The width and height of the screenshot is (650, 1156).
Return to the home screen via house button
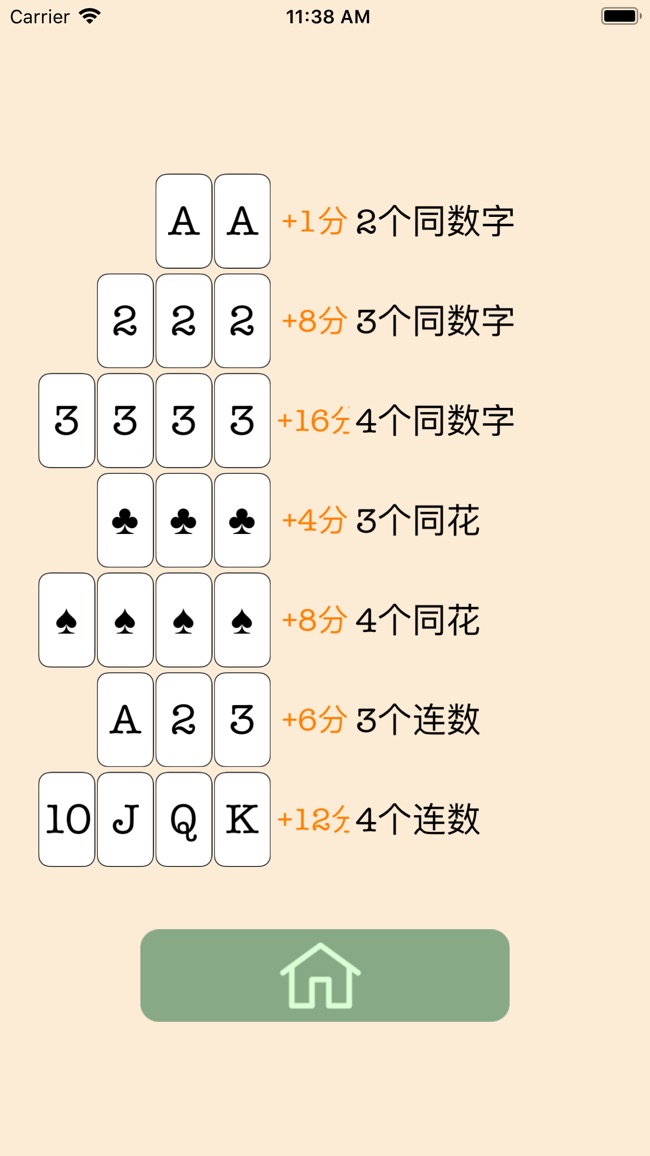[324, 975]
